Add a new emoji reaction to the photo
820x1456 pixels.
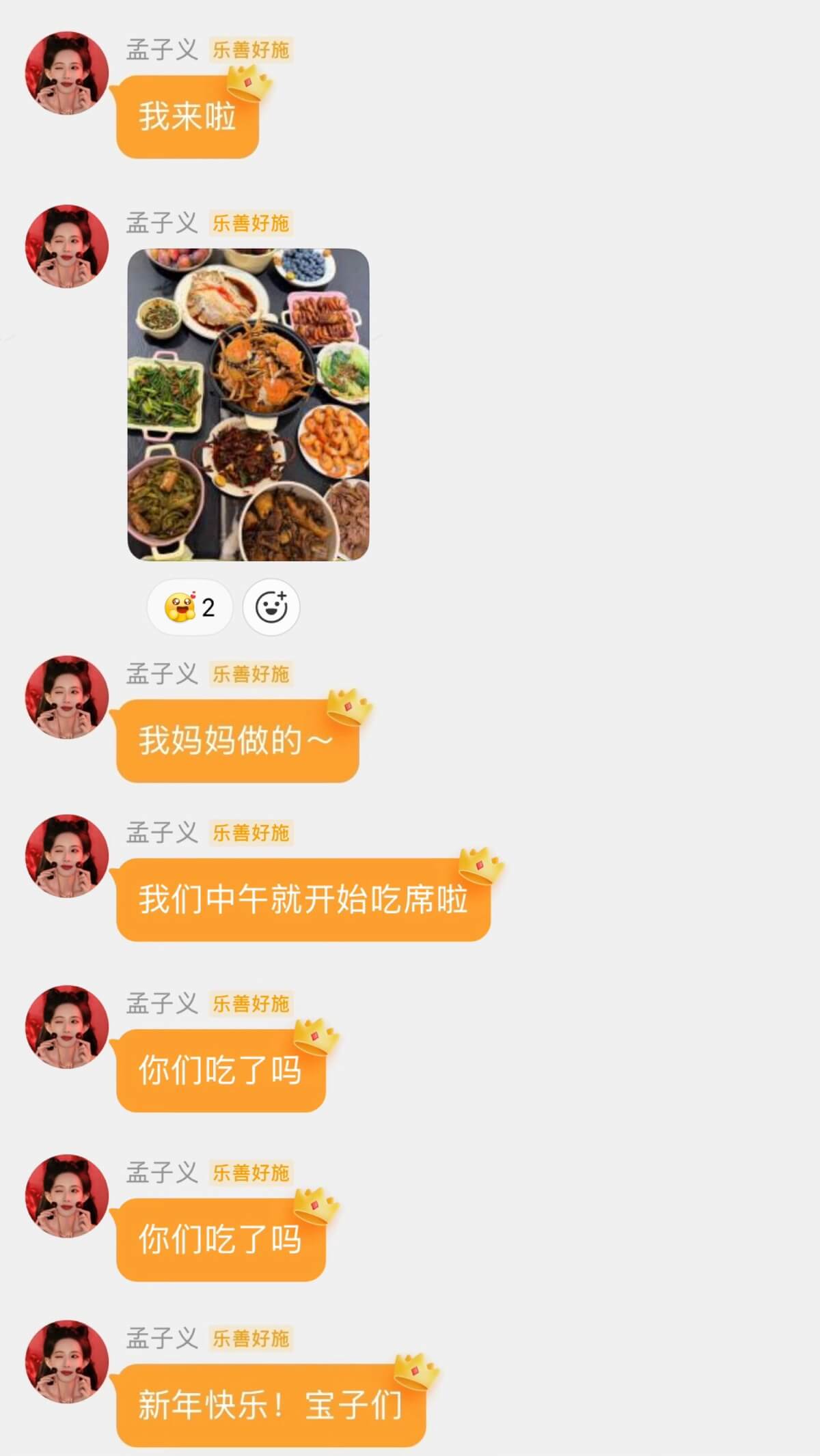271,606
